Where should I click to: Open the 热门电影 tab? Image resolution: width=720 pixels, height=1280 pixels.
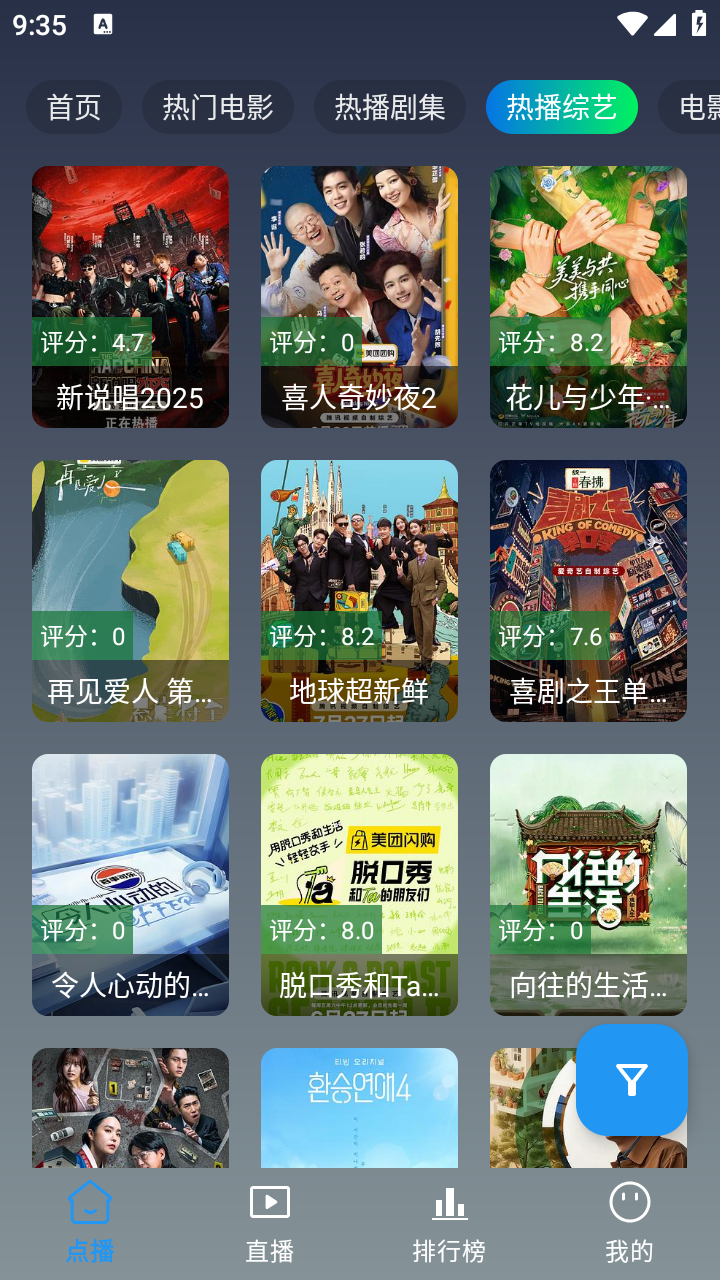[x=218, y=107]
